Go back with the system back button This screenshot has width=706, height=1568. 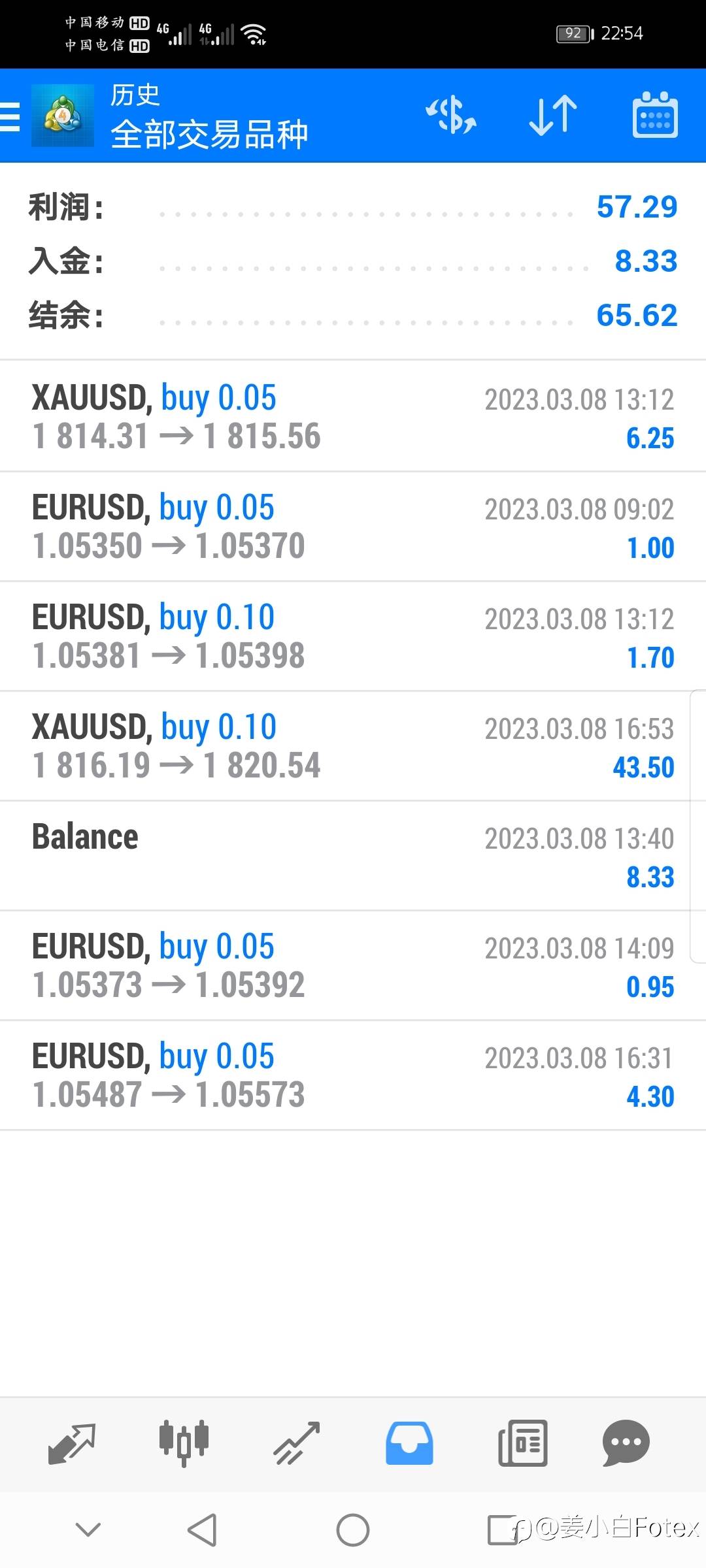point(202,1530)
